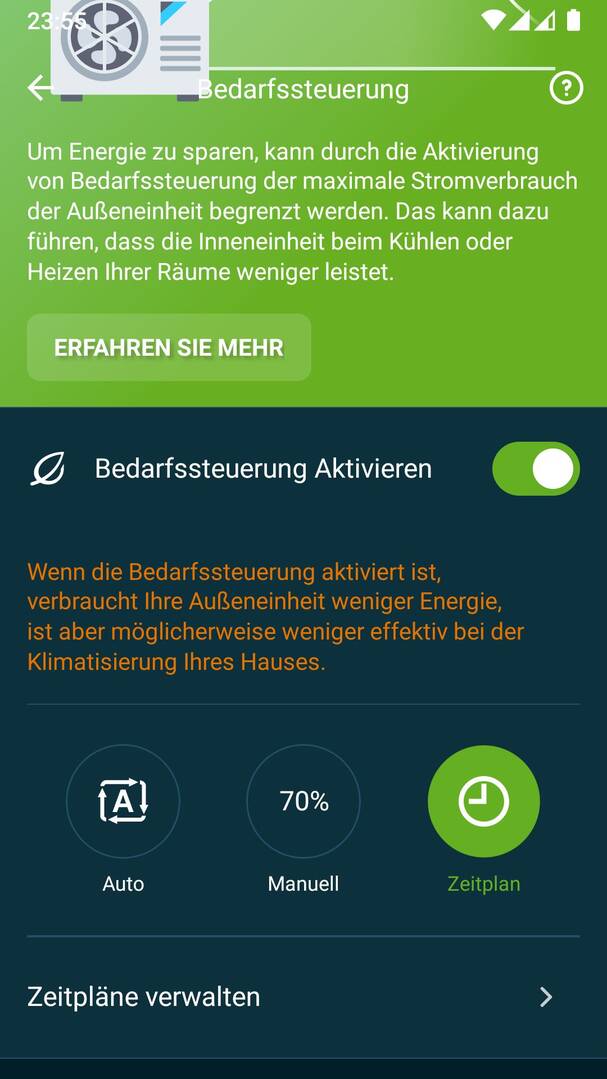Tap the ERFAHREN SIE MEHR button
607x1079 pixels.
169,348
